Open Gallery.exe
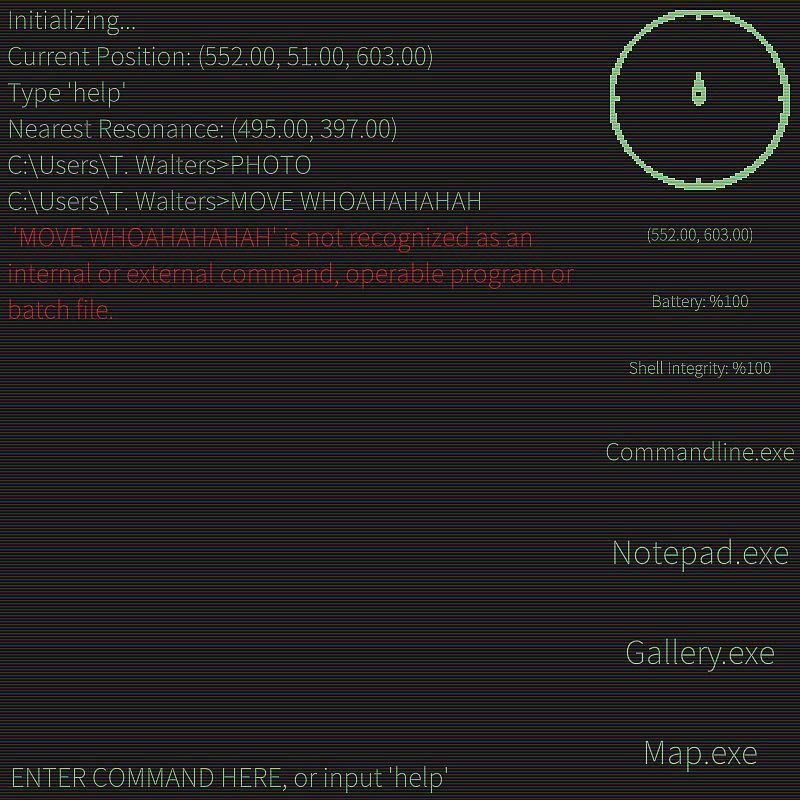The height and width of the screenshot is (800, 800). 700,653
